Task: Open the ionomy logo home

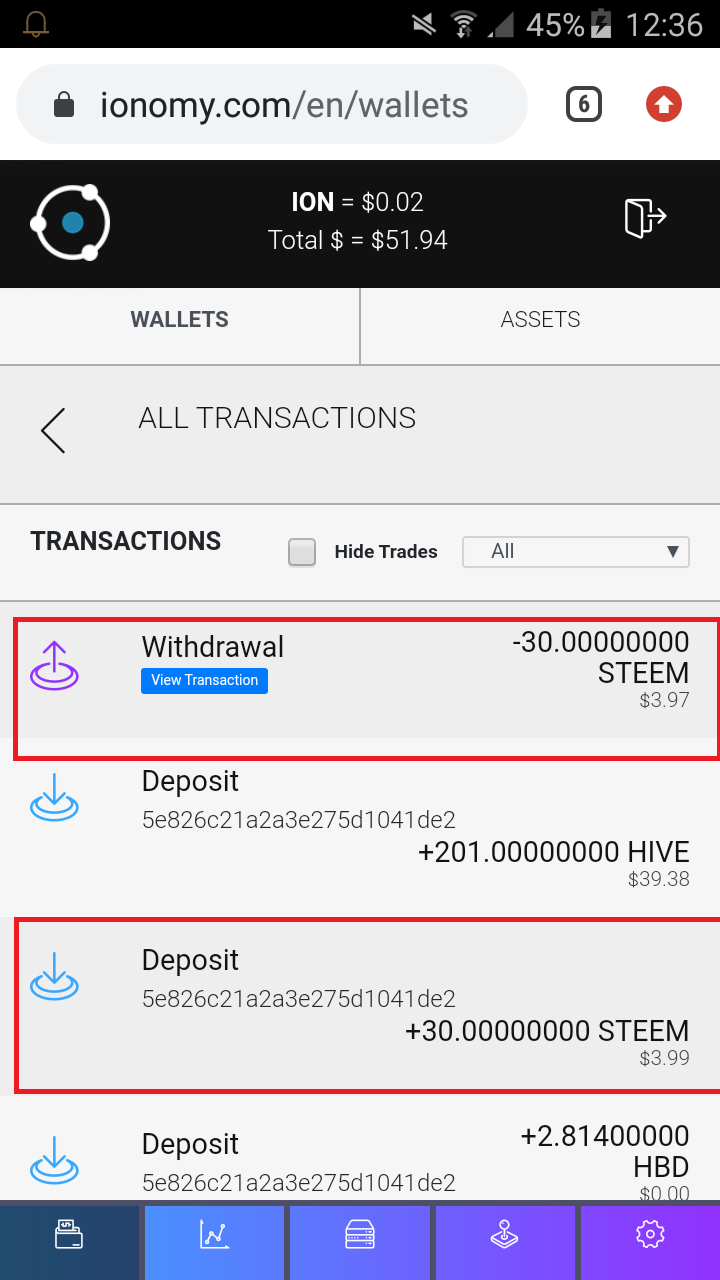Action: click(x=70, y=222)
